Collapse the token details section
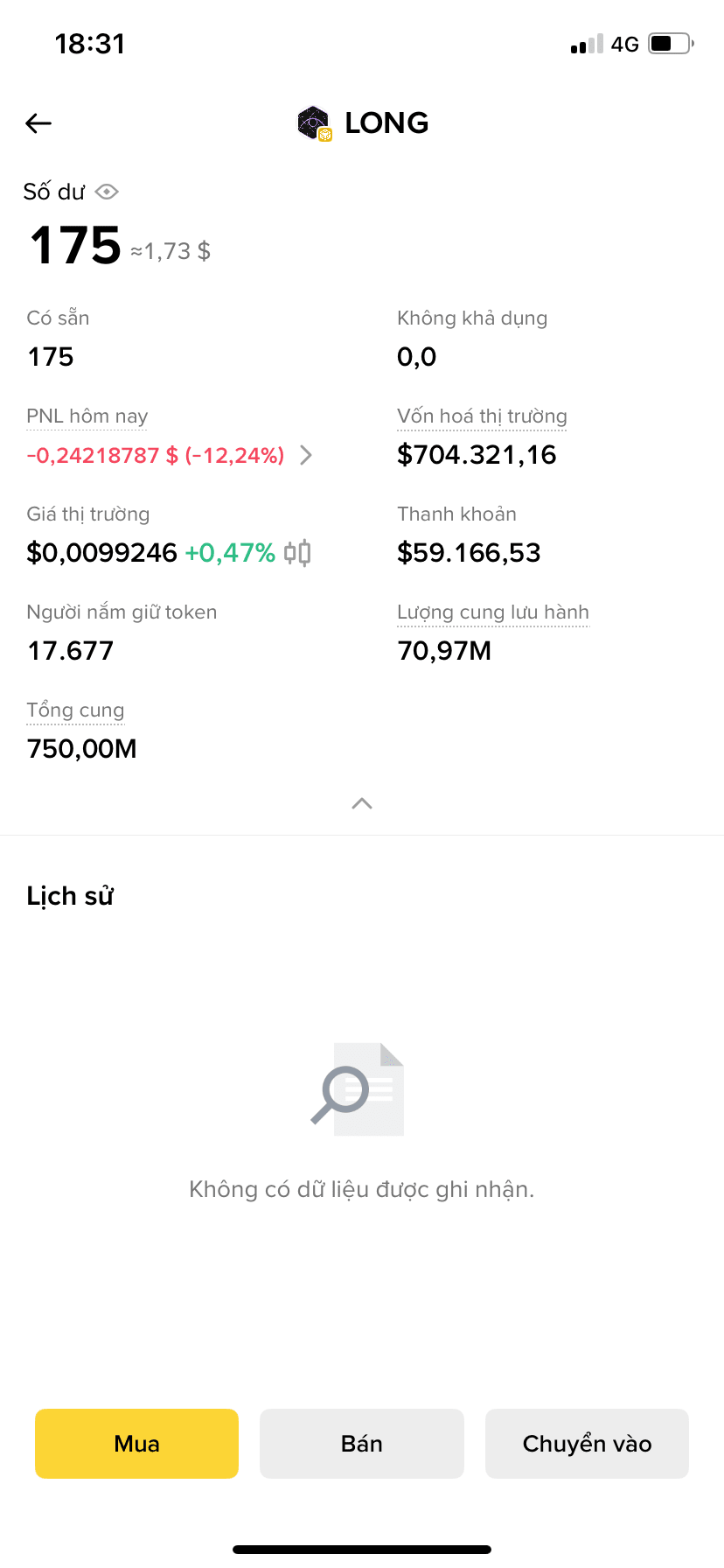Viewport: 724px width, 1568px height. [362, 803]
